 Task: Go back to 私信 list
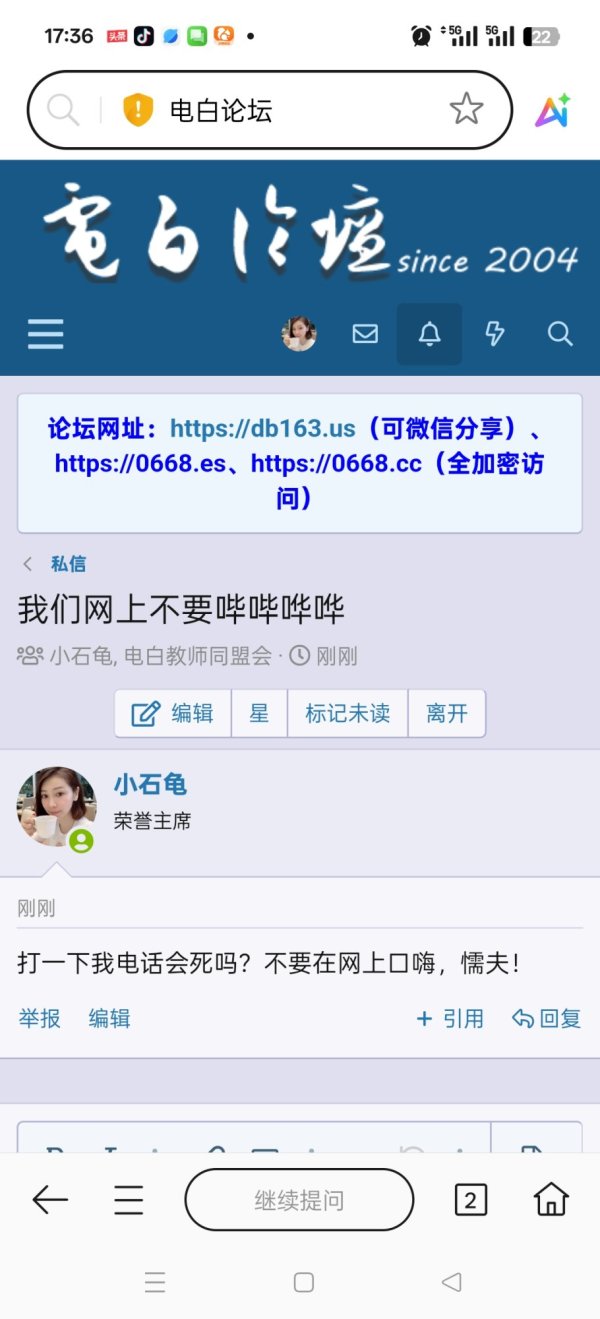point(67,564)
